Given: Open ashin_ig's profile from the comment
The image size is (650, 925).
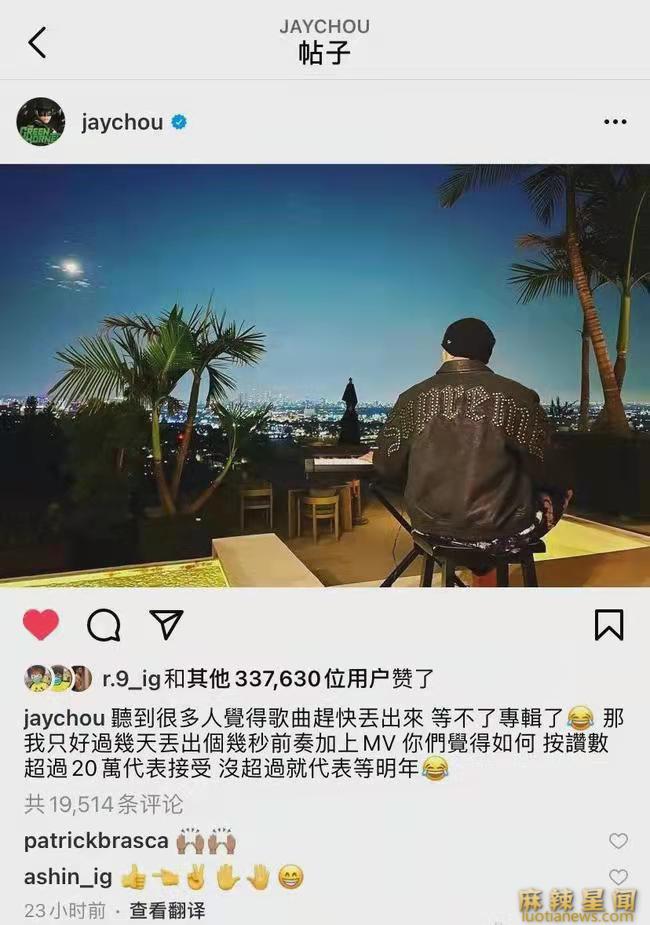Looking at the screenshot, I should pyautogui.click(x=66, y=878).
